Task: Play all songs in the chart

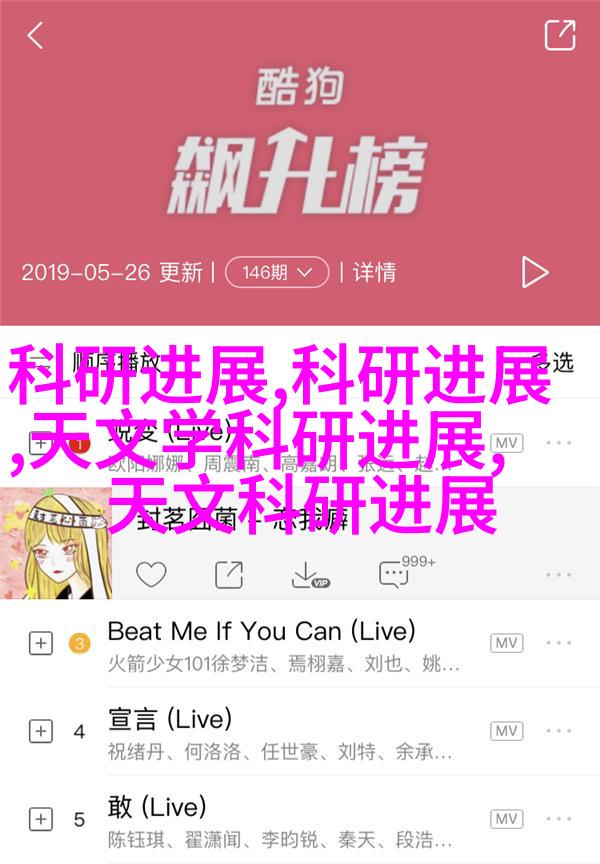Action: tap(534, 272)
